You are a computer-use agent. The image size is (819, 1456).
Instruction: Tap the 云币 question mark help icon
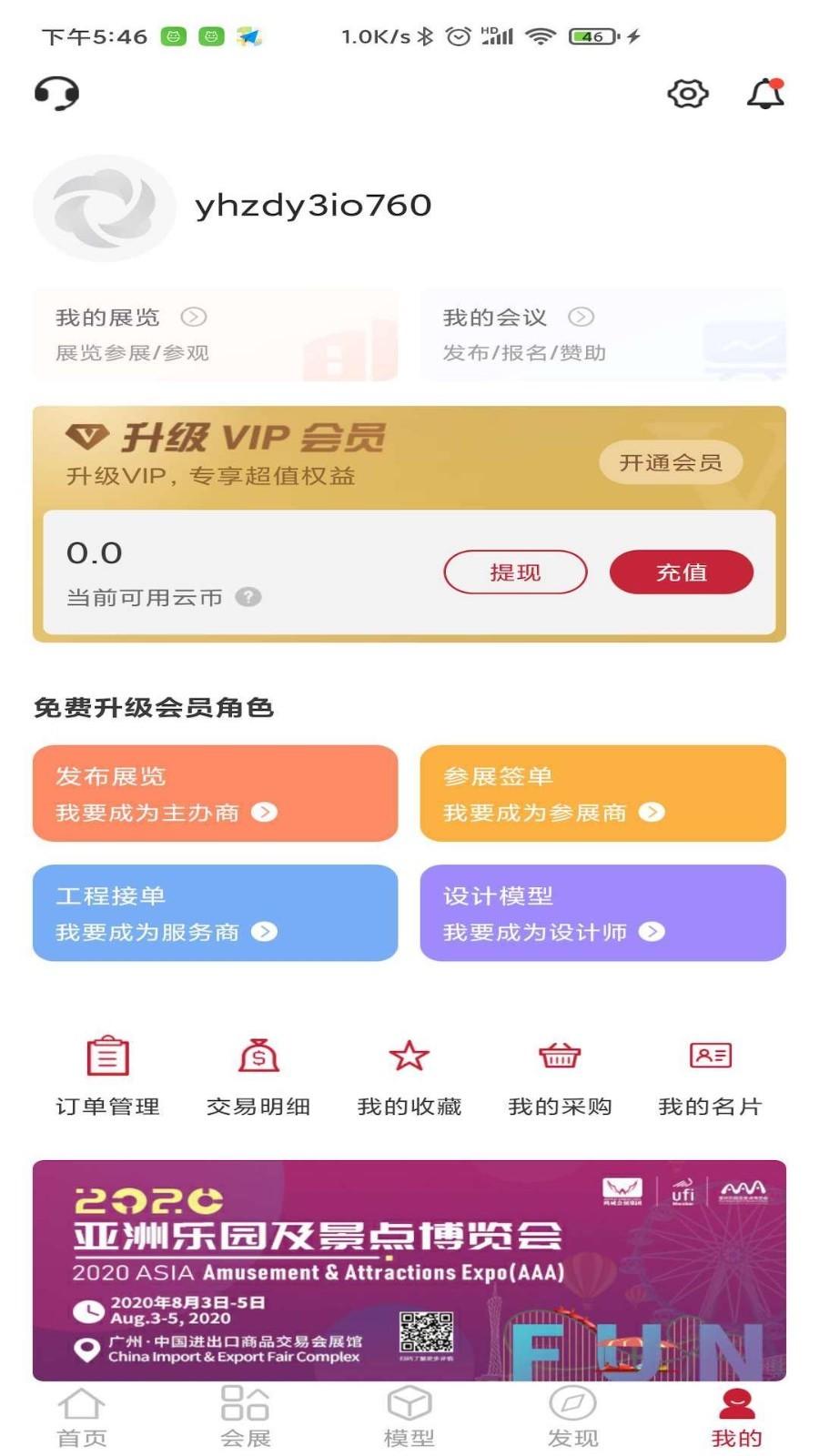point(248,598)
